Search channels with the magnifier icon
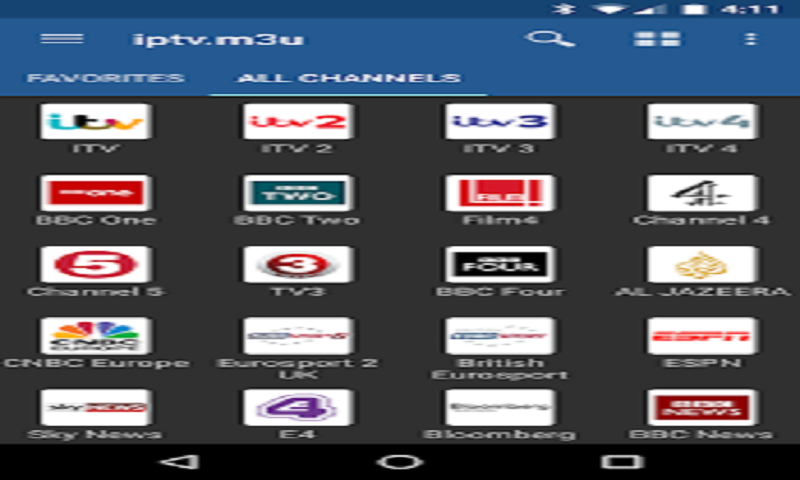 [x=549, y=40]
